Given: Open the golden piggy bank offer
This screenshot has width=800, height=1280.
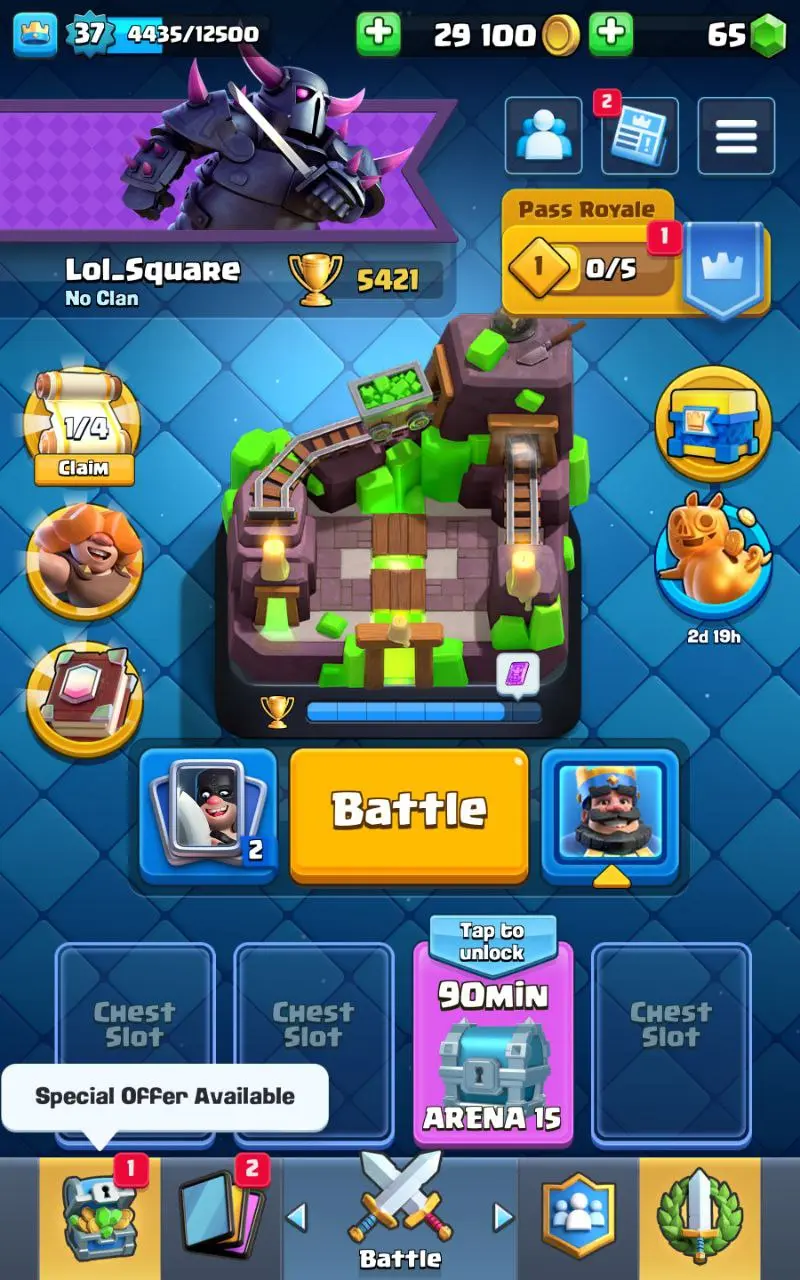Looking at the screenshot, I should click(x=713, y=555).
